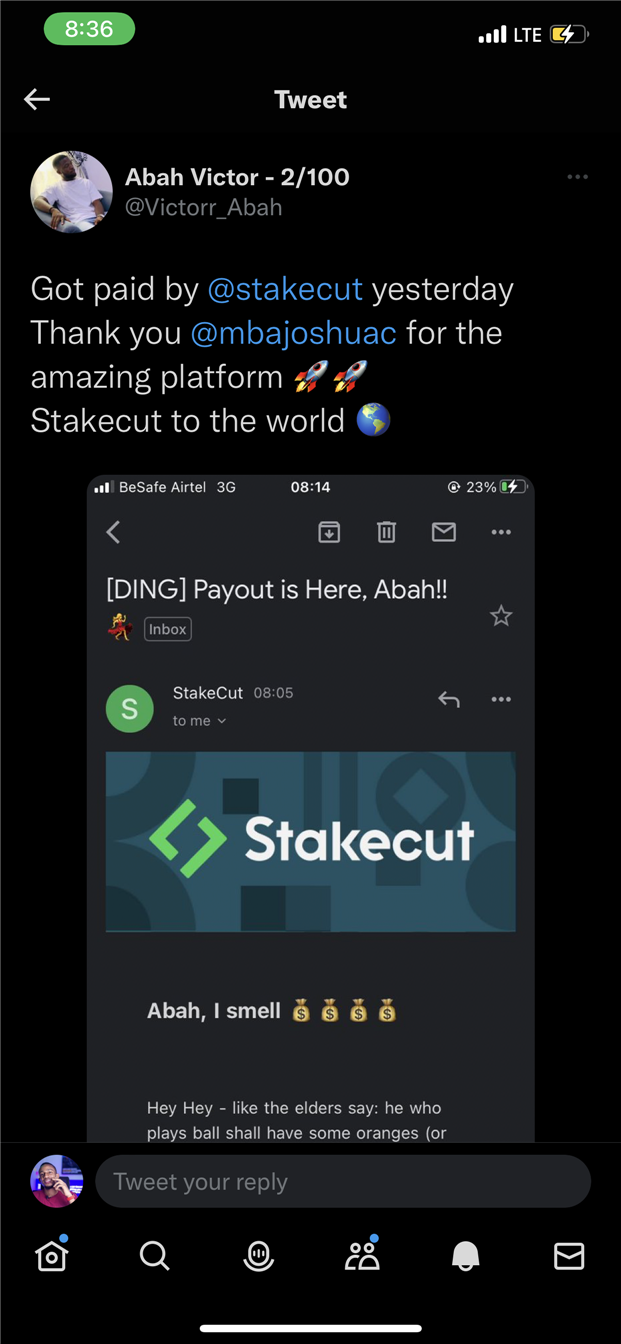Go back using the arrow next to Tweet
The height and width of the screenshot is (1344, 621).
click(x=37, y=99)
